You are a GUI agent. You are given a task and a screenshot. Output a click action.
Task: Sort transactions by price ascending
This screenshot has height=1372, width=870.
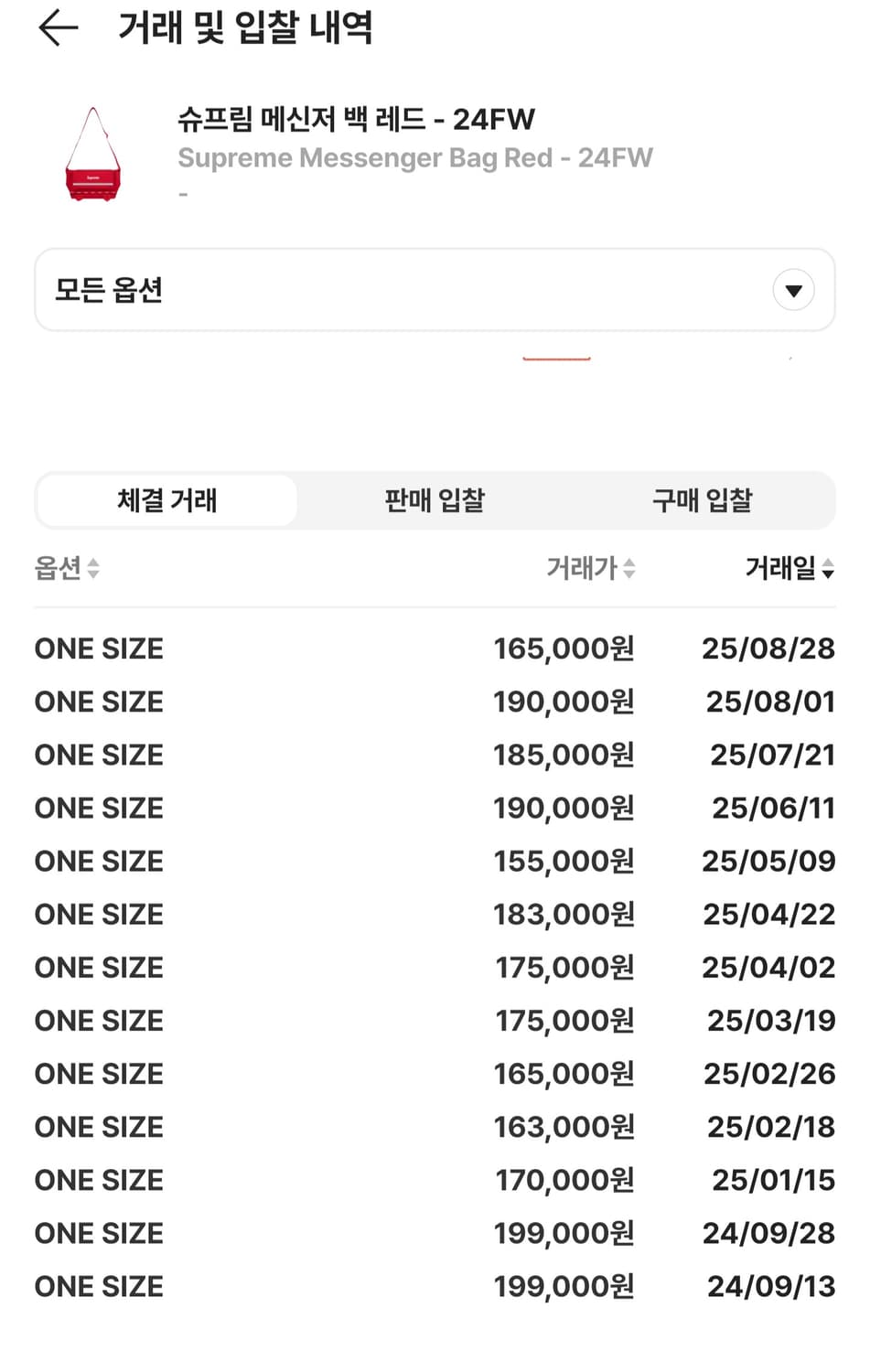tap(629, 568)
